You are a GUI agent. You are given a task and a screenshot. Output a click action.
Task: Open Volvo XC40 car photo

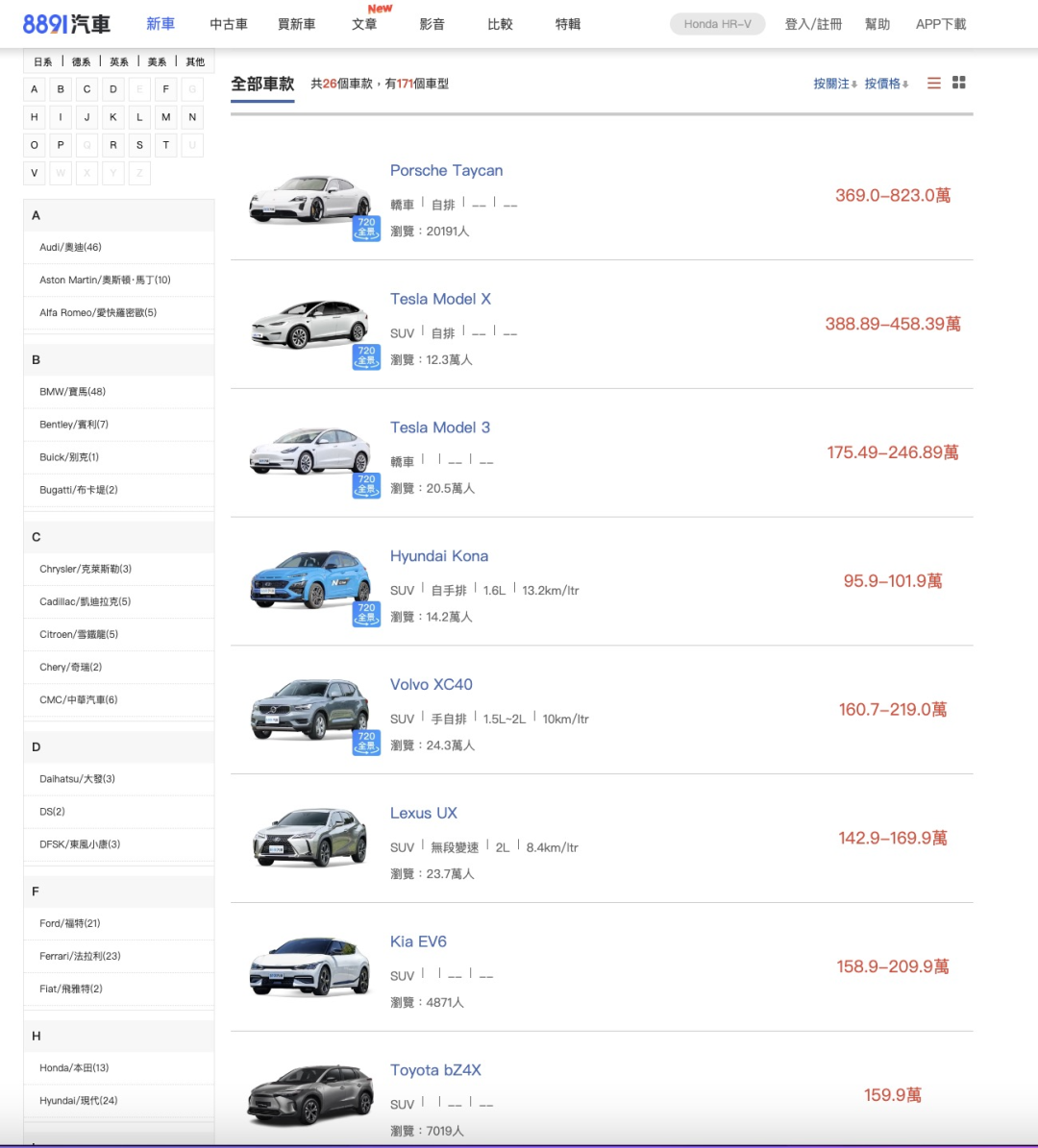(309, 709)
